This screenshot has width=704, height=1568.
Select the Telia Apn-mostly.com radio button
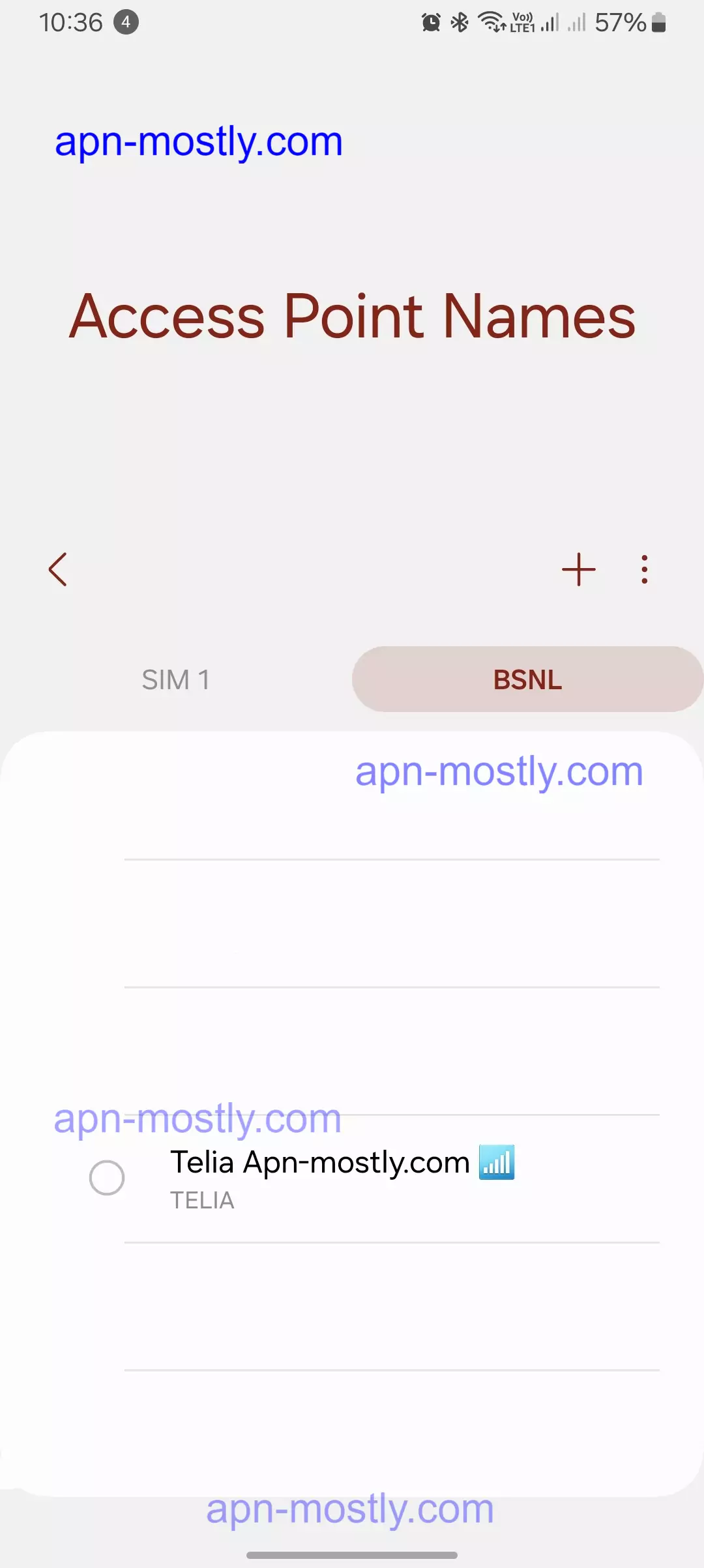107,1178
